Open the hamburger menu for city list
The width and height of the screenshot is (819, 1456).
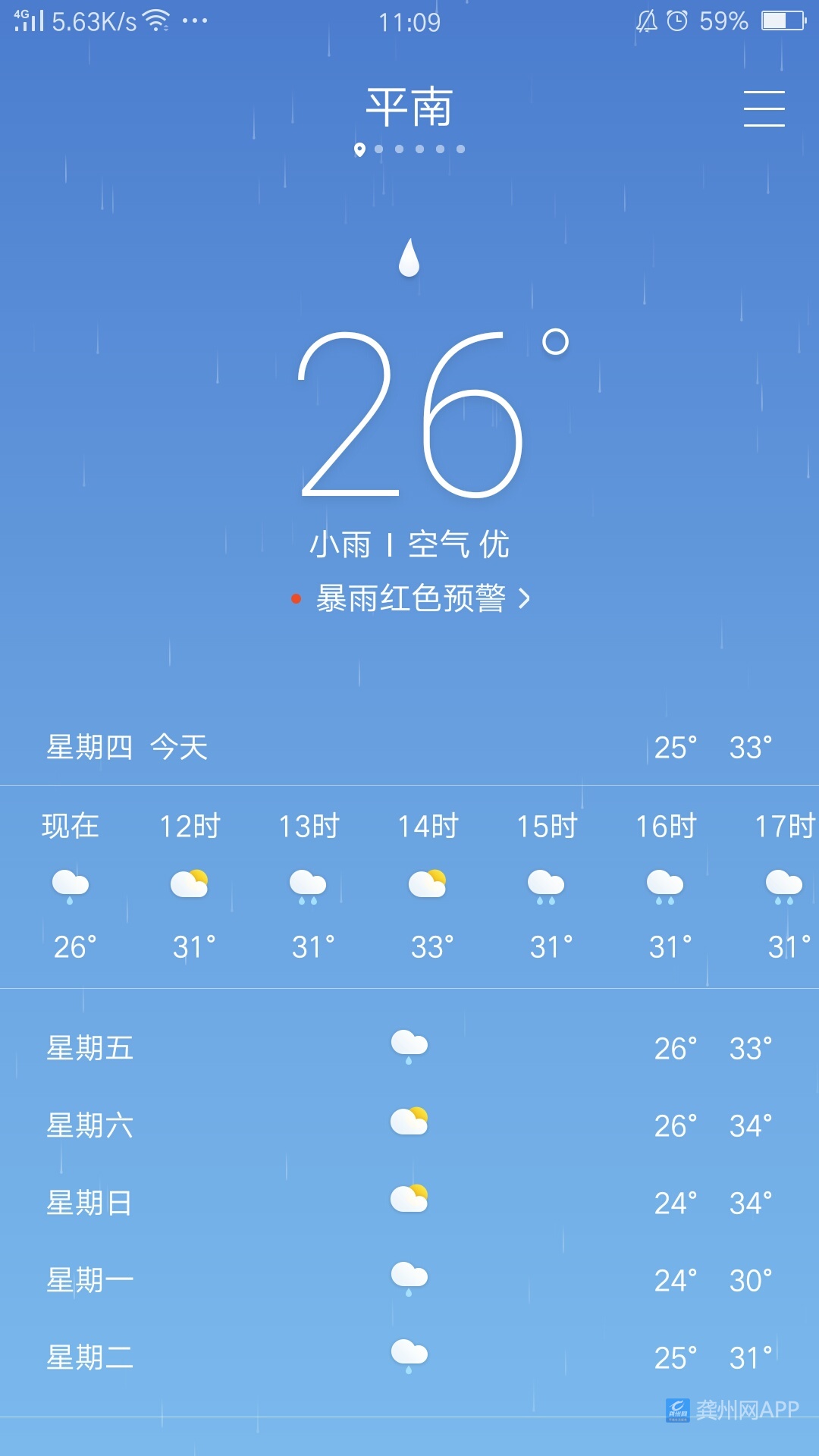(x=764, y=108)
